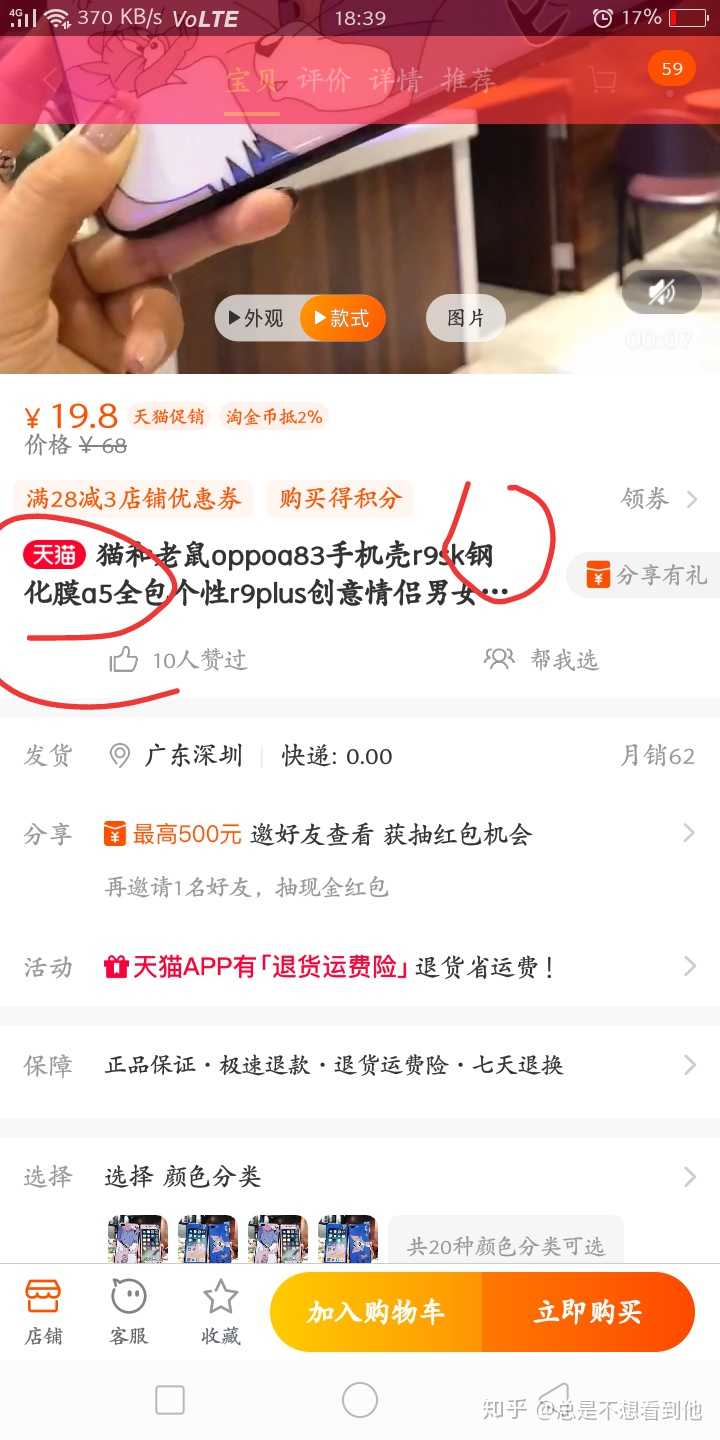
Task: Go back using the top-left arrow
Action: click(x=50, y=80)
